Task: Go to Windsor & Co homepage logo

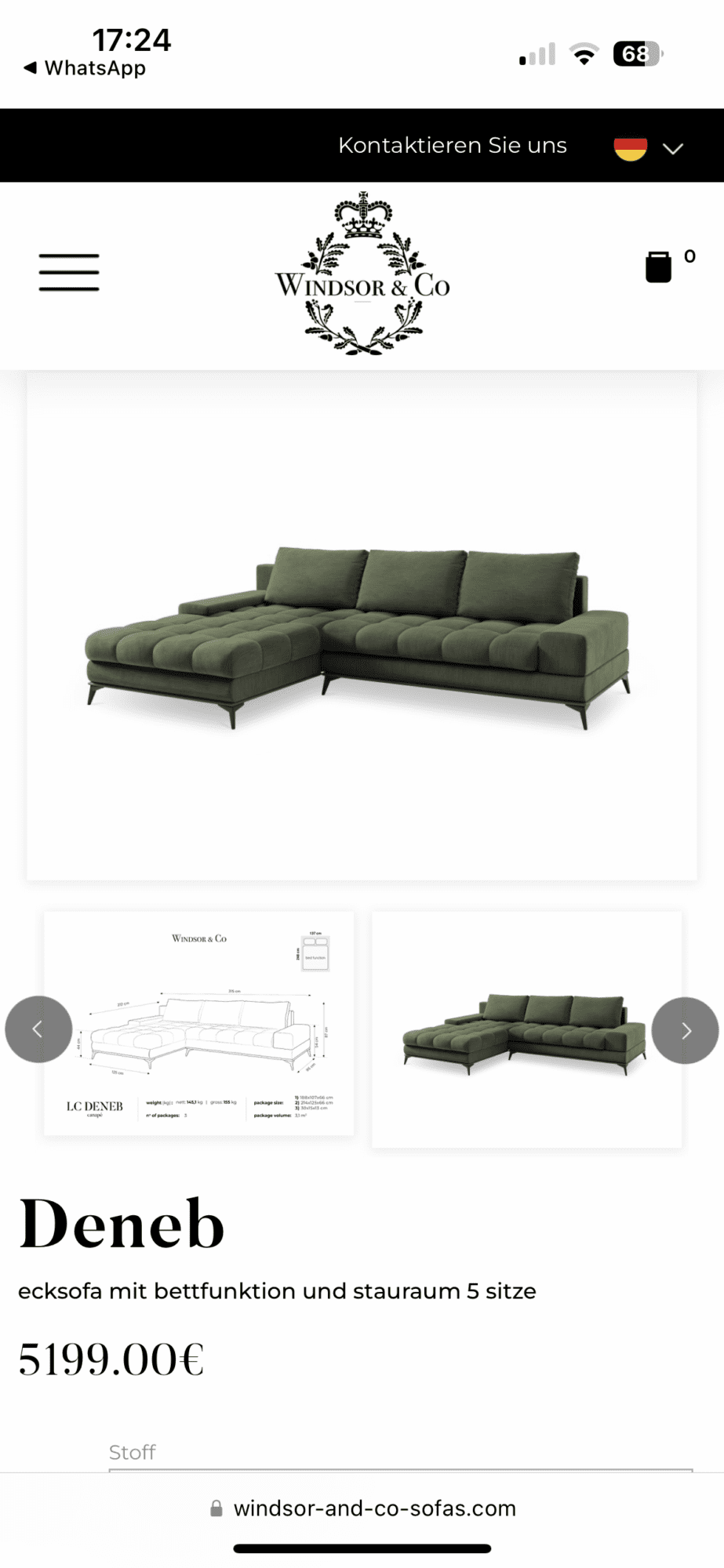Action: tap(362, 274)
